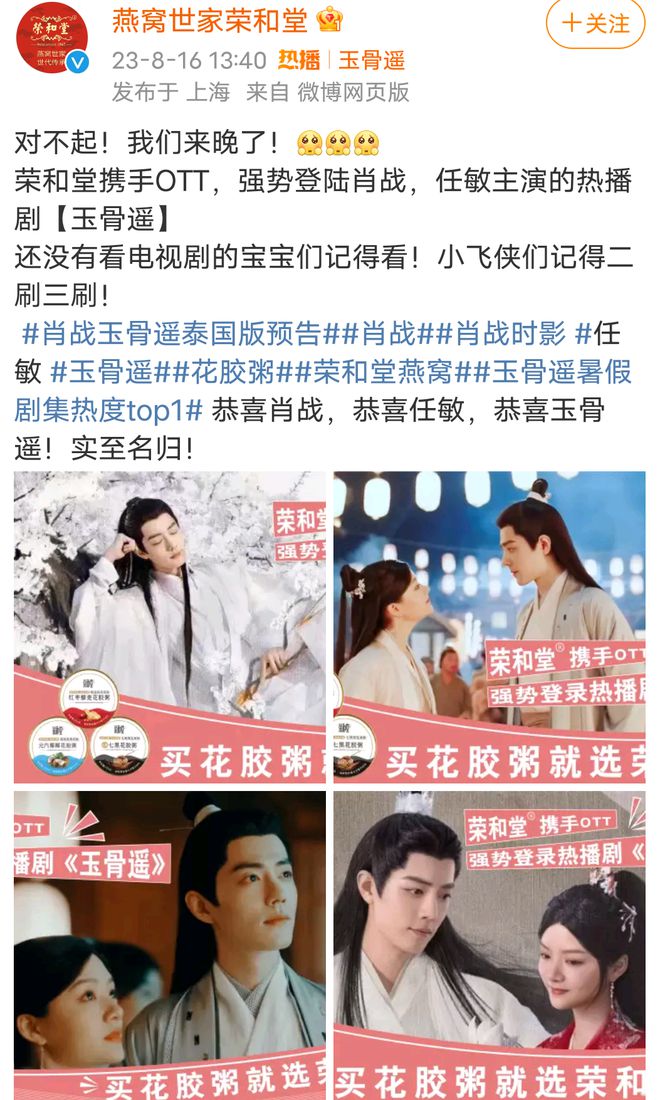
Task: Open hashtag #肖战时影#
Action: [499, 334]
